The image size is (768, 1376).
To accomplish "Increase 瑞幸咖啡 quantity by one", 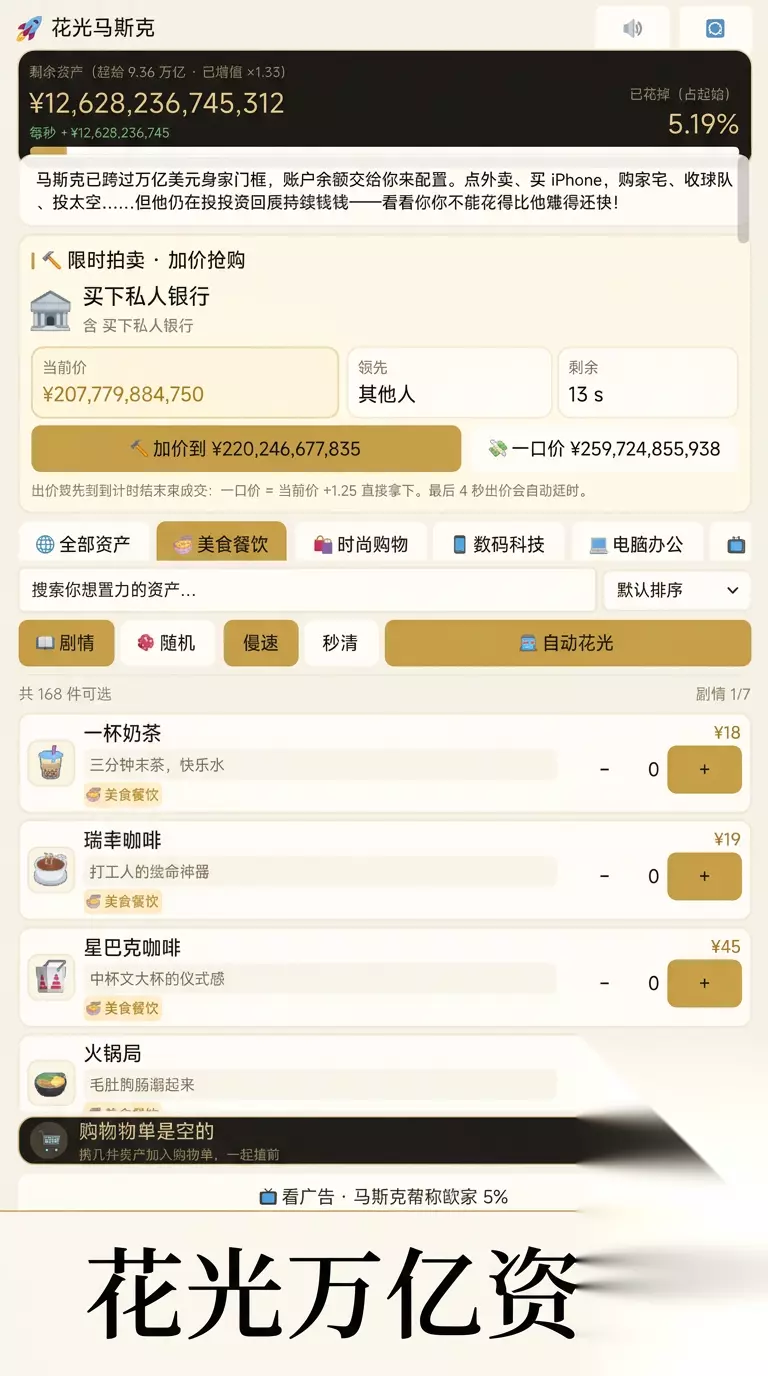I will point(704,876).
